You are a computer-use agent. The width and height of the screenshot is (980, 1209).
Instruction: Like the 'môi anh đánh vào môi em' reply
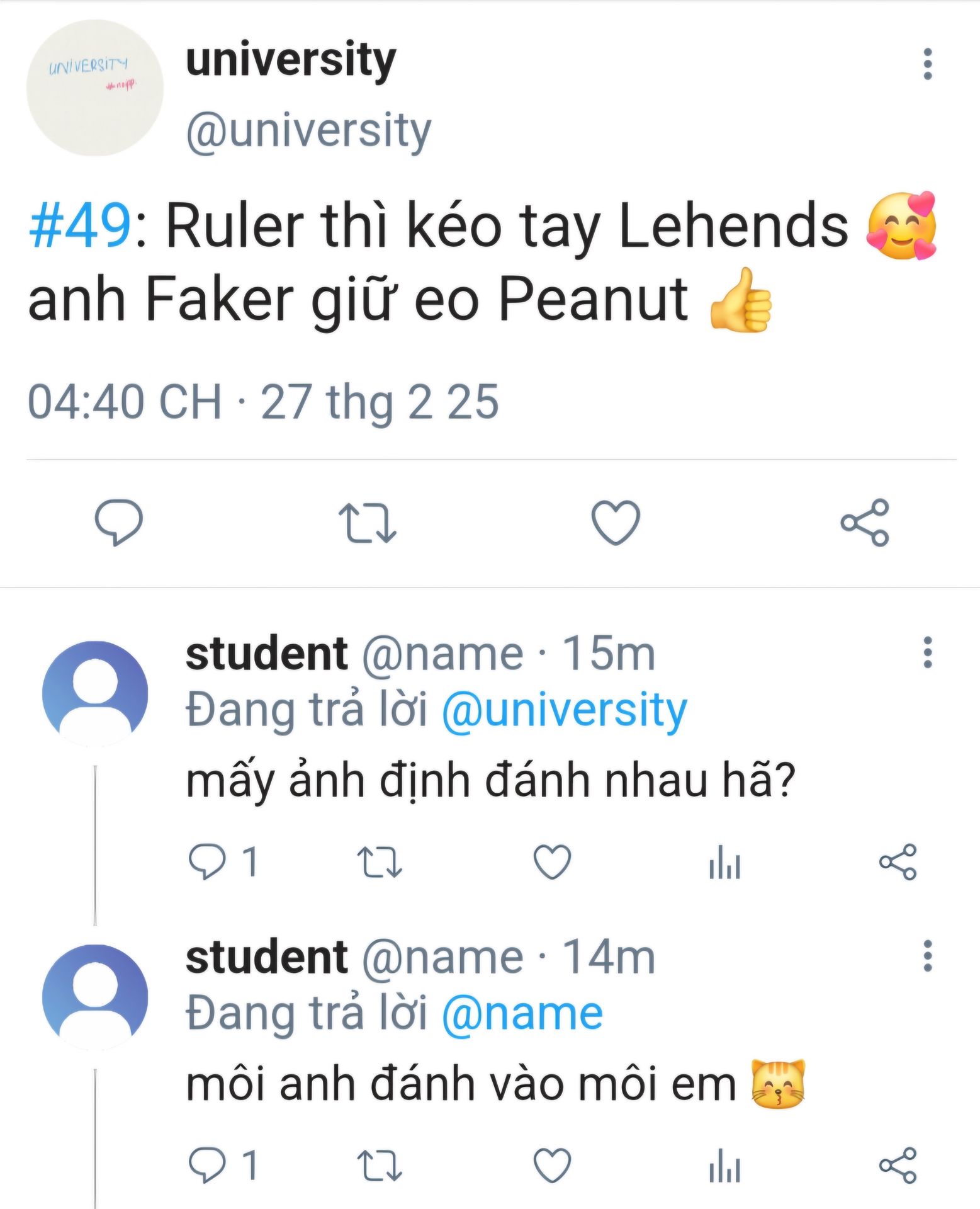tap(552, 1165)
